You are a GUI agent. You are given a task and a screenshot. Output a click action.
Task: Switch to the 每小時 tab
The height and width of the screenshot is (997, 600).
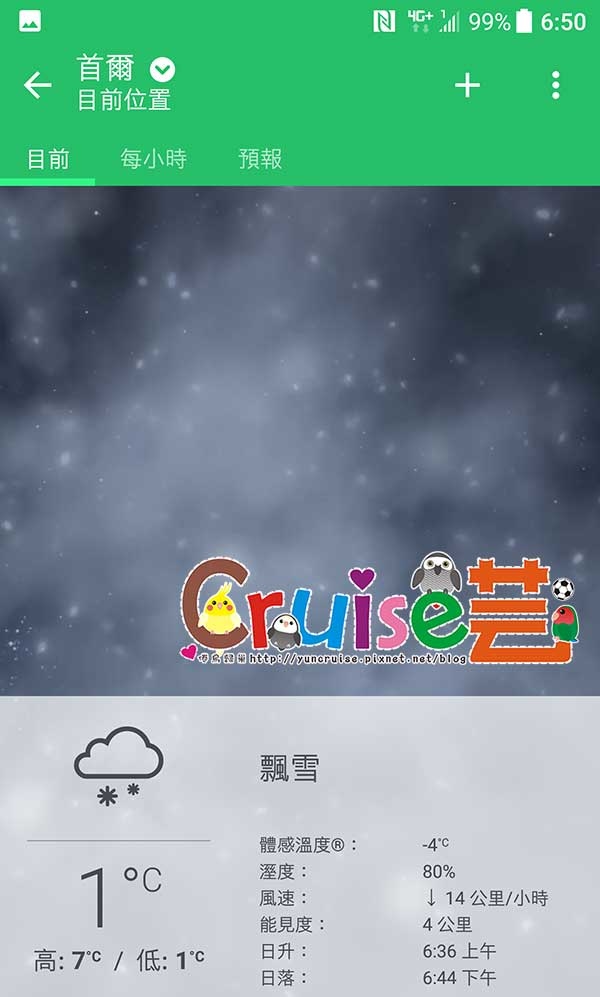pyautogui.click(x=153, y=159)
